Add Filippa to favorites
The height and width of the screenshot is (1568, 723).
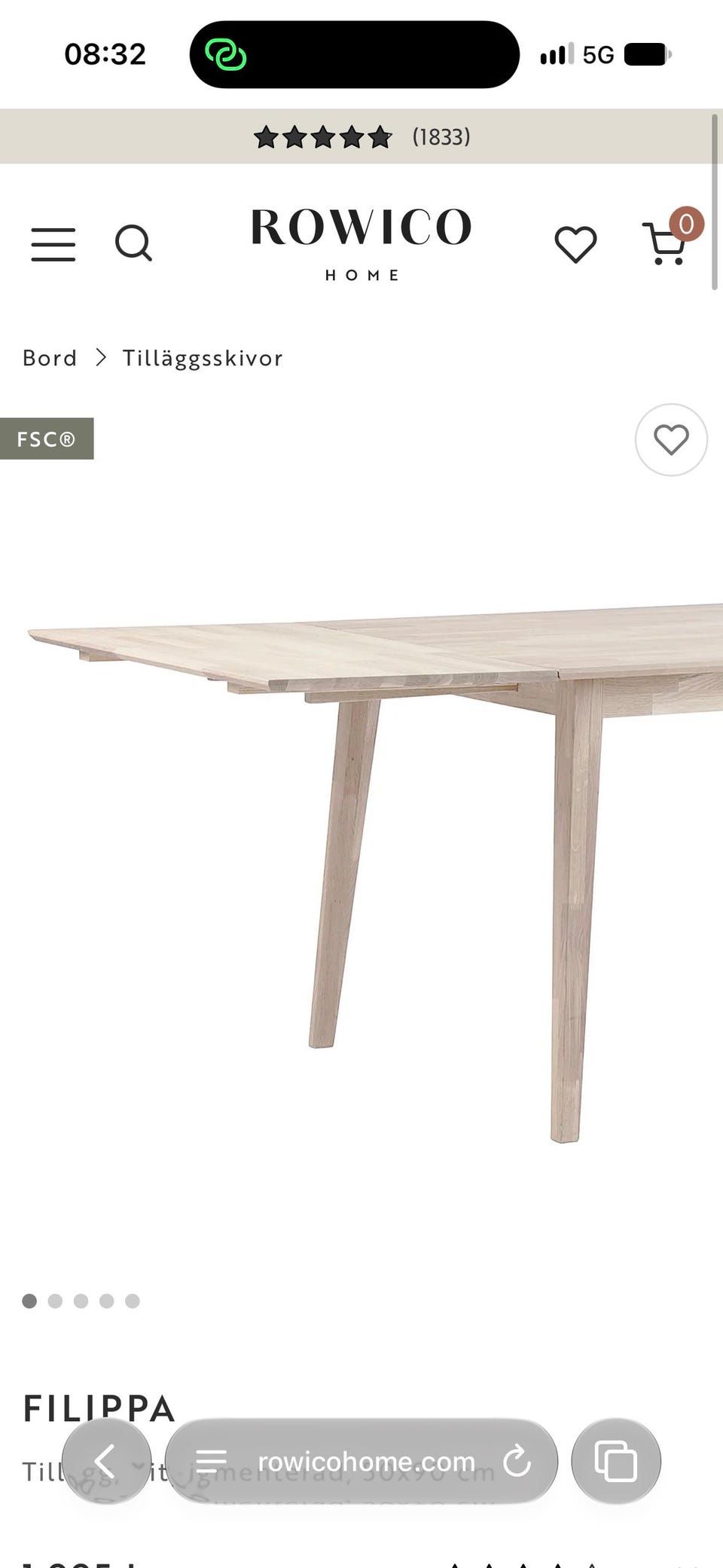671,440
